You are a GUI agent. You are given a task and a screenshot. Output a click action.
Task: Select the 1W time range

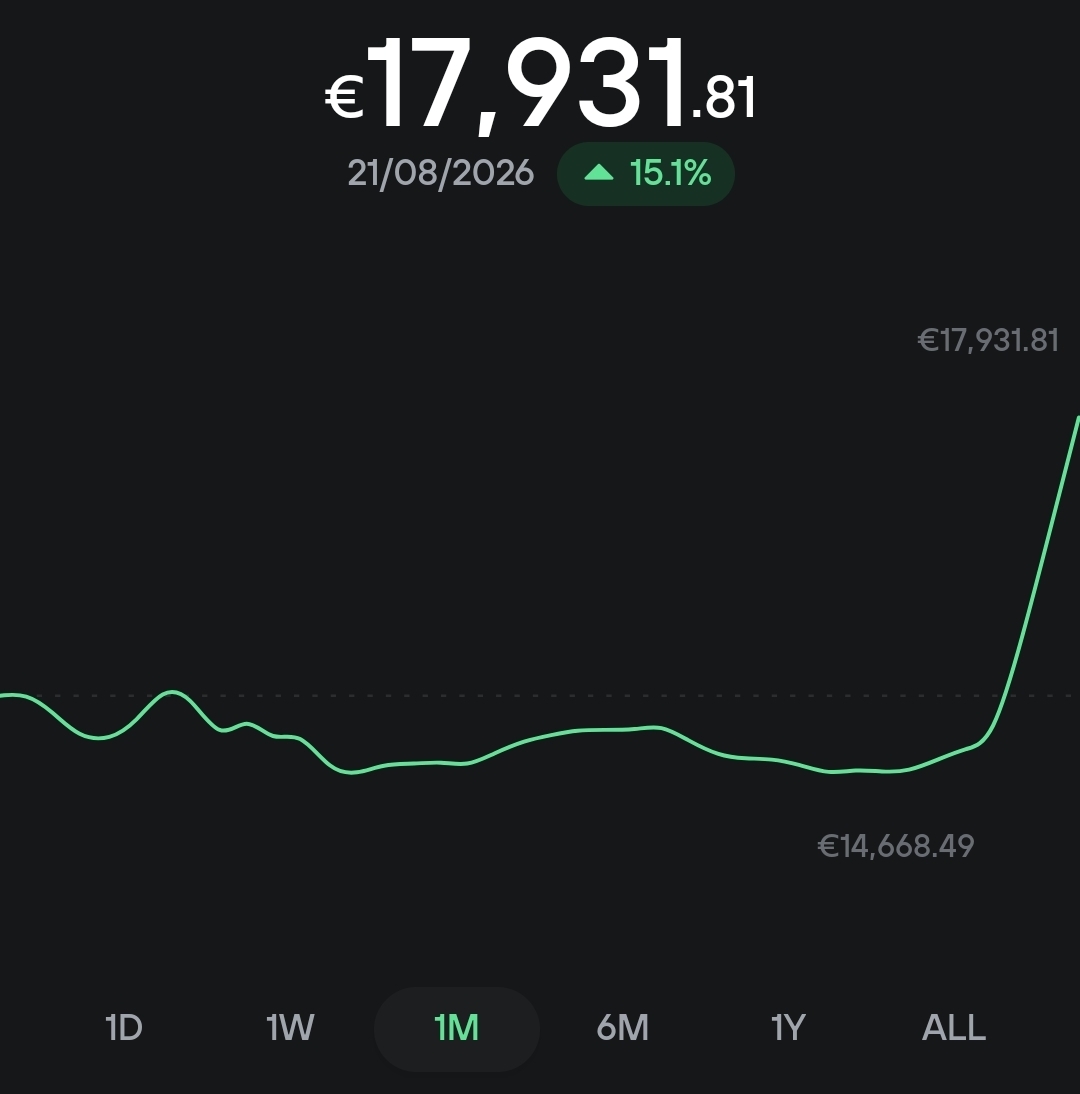point(290,1028)
